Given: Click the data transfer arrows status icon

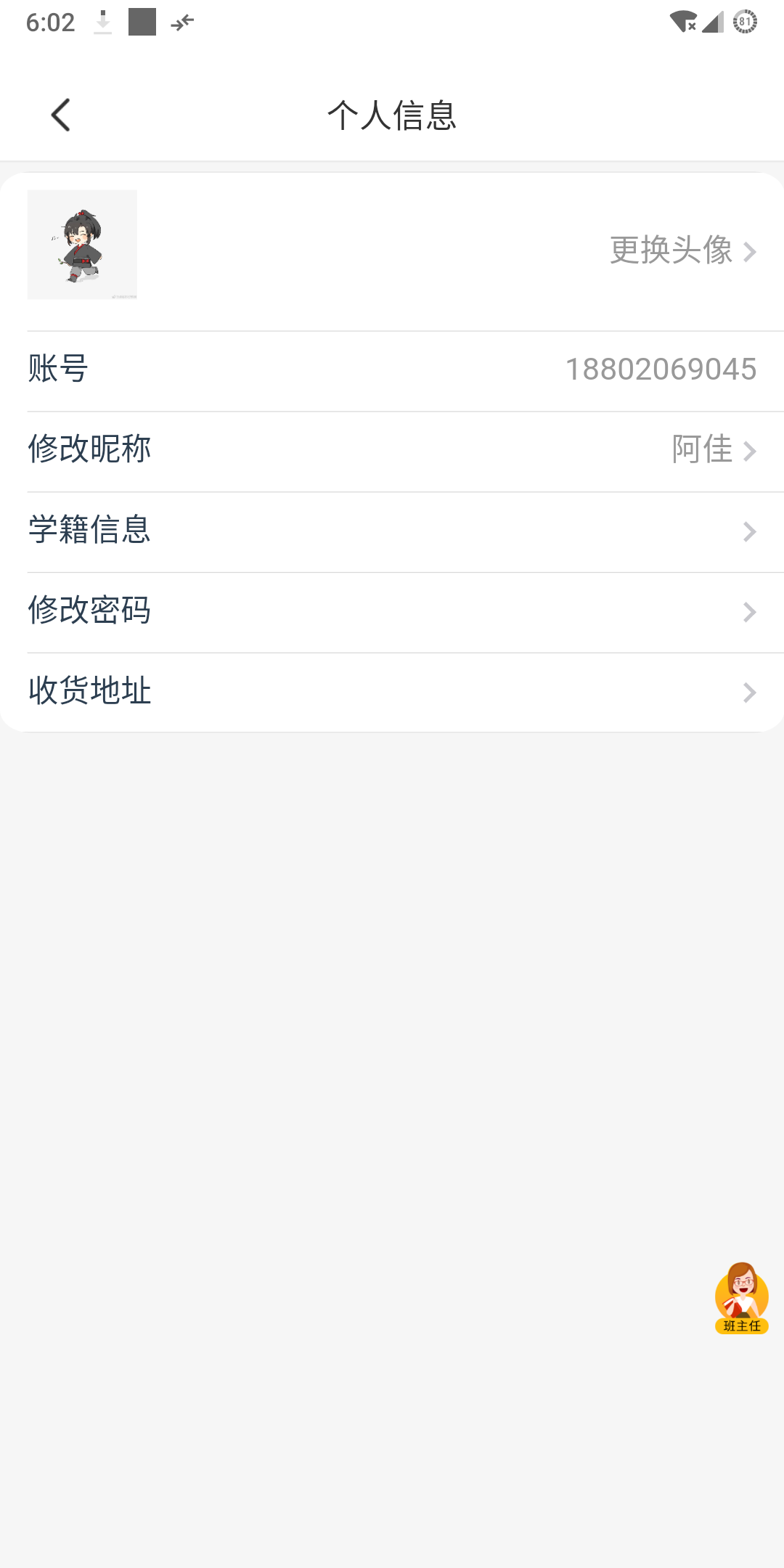Looking at the screenshot, I should [x=181, y=22].
